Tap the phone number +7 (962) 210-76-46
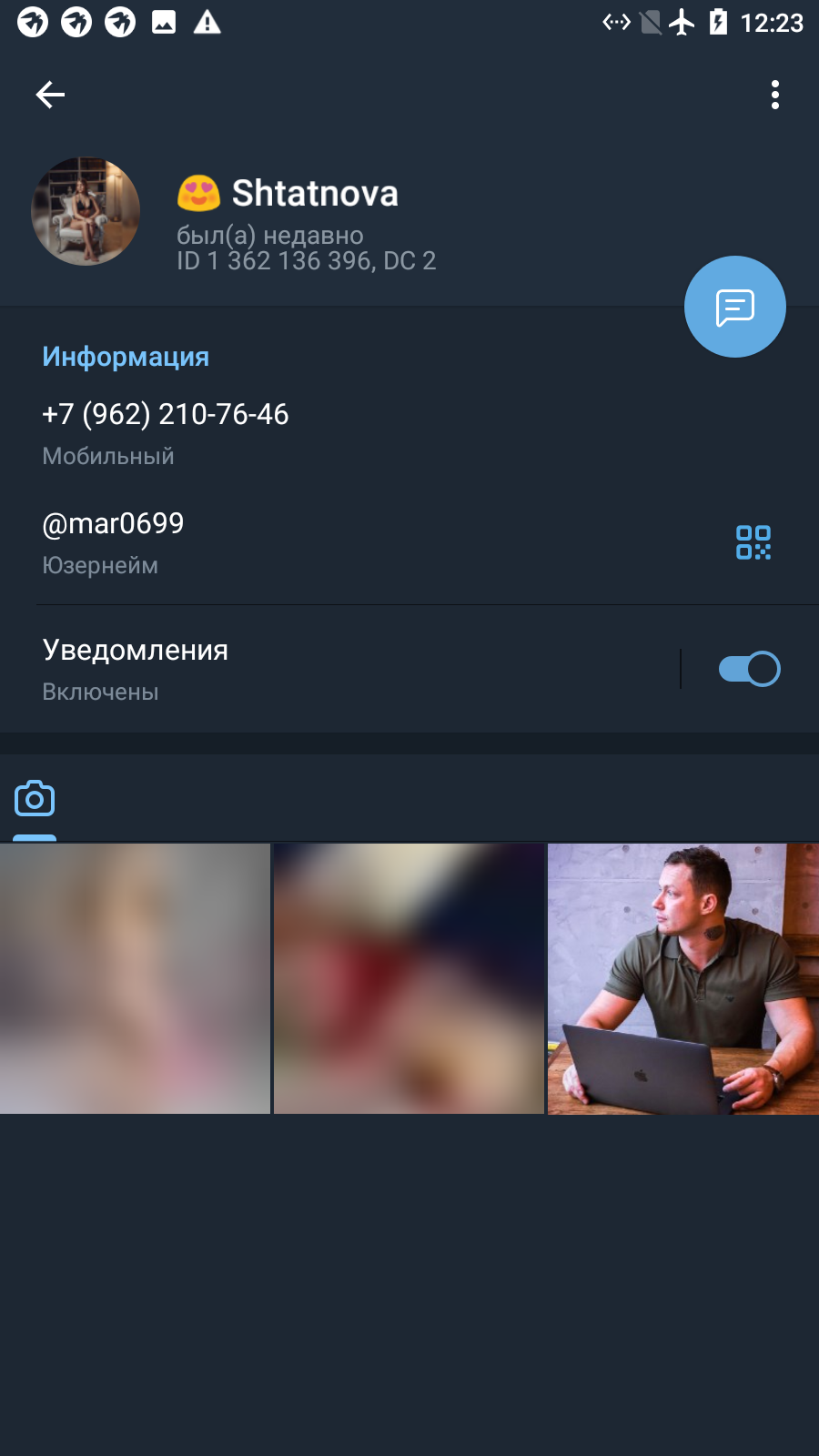 coord(166,415)
